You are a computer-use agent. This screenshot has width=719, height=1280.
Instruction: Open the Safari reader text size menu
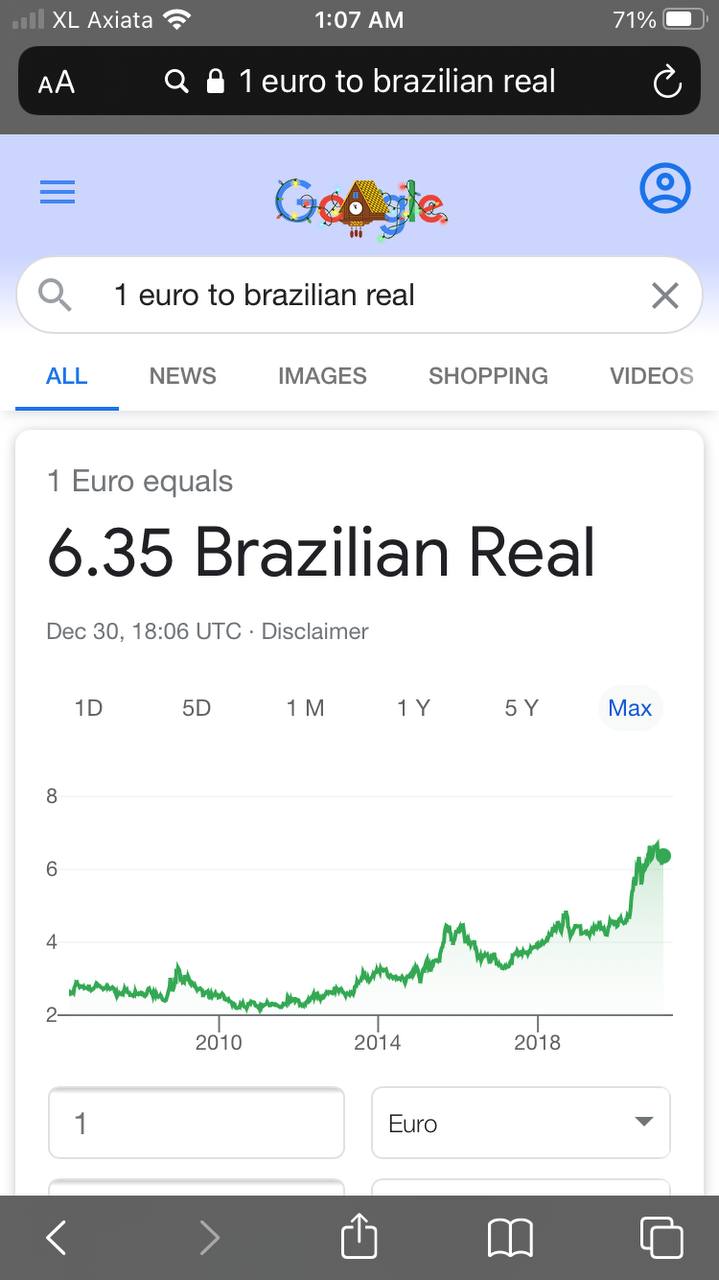(57, 82)
